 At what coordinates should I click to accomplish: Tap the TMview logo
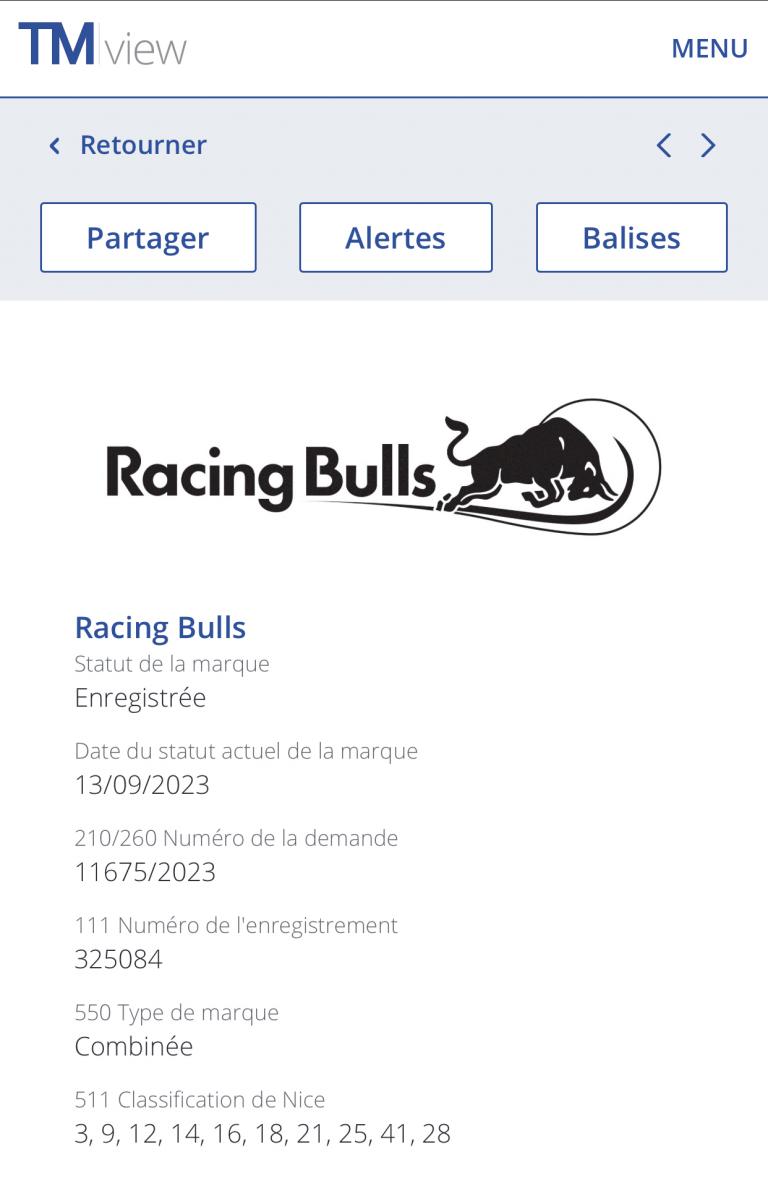click(x=103, y=46)
